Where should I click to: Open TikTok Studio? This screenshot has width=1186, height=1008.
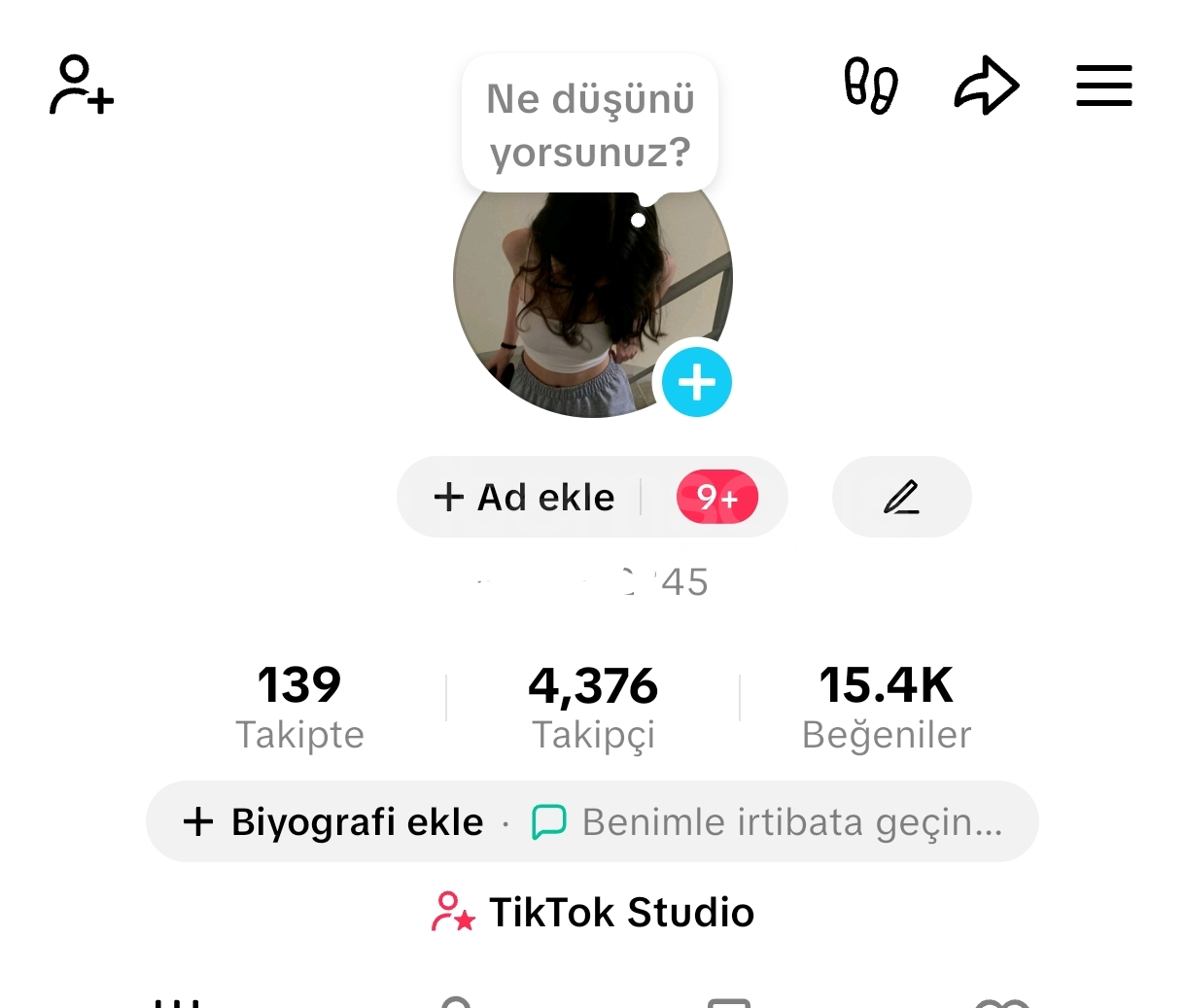(x=593, y=913)
